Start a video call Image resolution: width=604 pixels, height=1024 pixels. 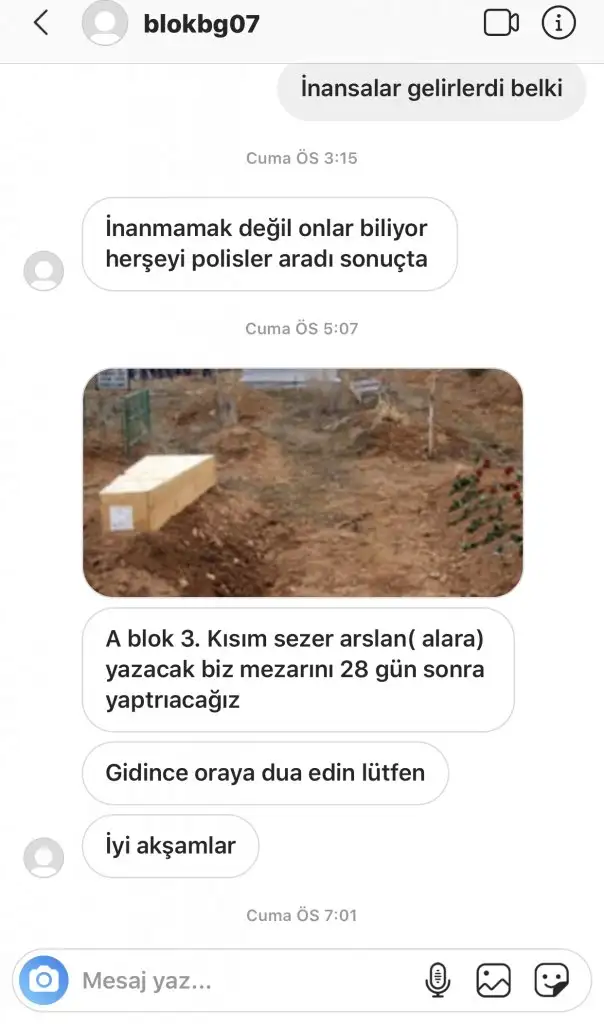(x=501, y=23)
